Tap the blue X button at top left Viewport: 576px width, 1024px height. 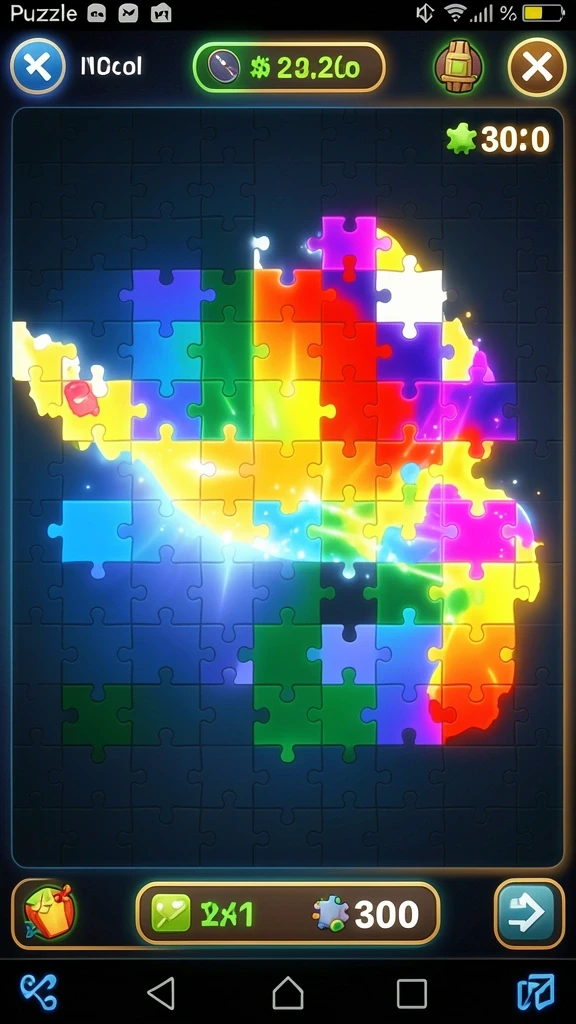point(38,67)
